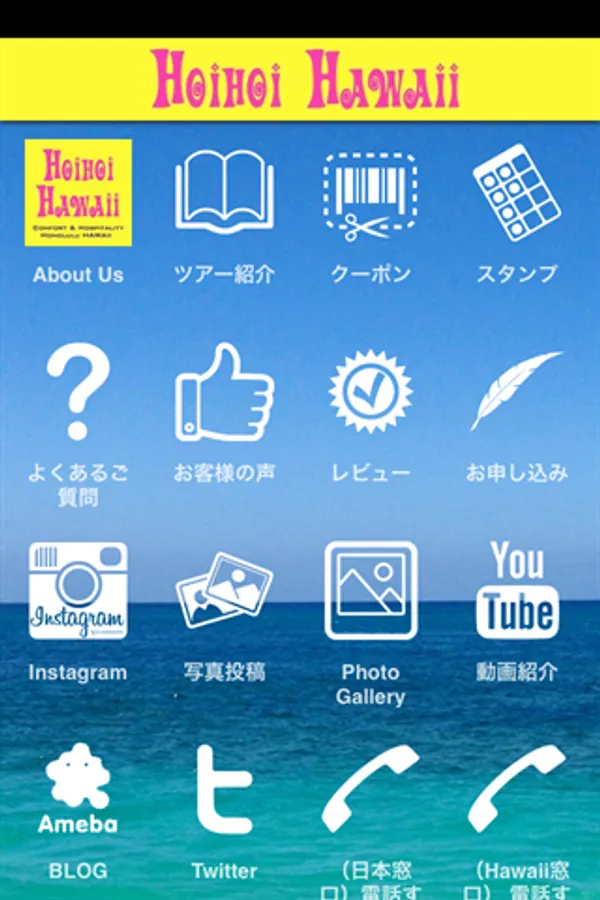Go to お申し込み application form

(516, 393)
